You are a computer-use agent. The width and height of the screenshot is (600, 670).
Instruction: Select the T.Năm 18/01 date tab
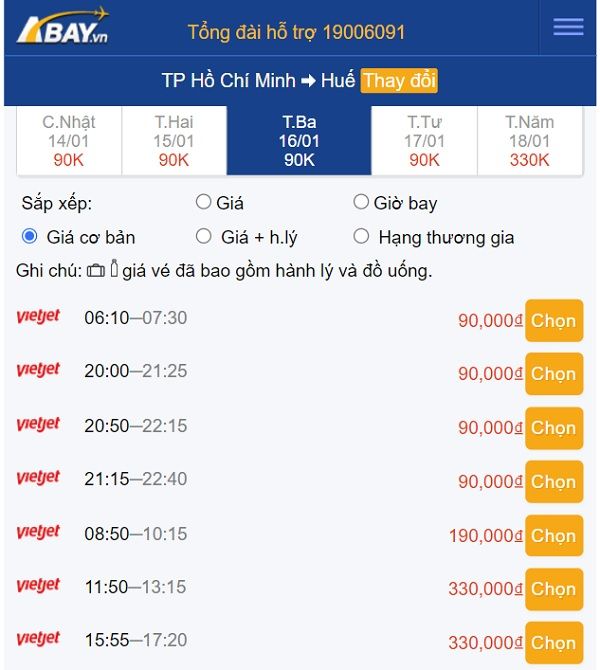pyautogui.click(x=529, y=141)
